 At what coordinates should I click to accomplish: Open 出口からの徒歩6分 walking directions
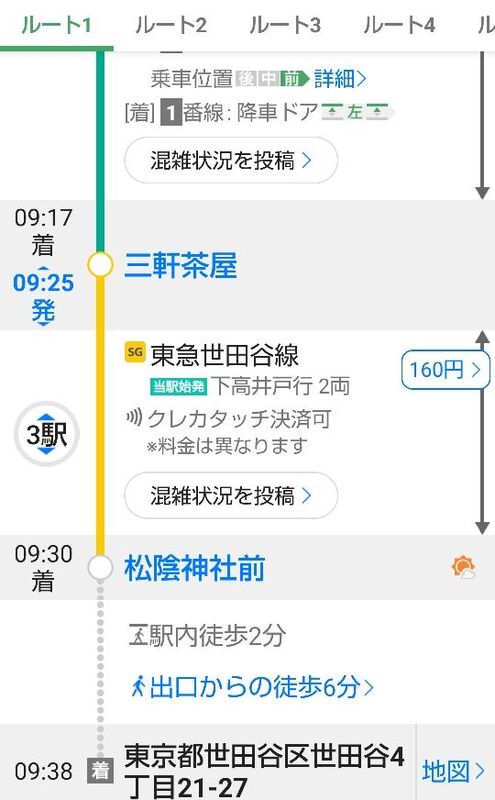tap(252, 687)
